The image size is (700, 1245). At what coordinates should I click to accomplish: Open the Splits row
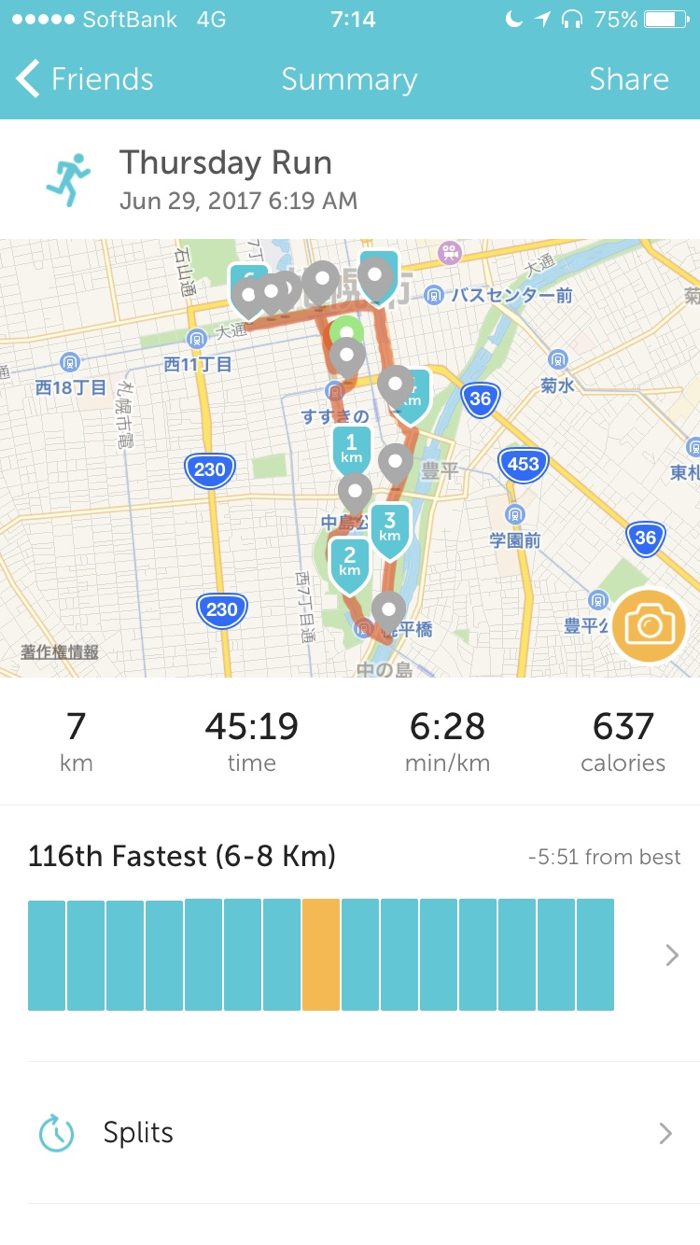(x=350, y=1133)
